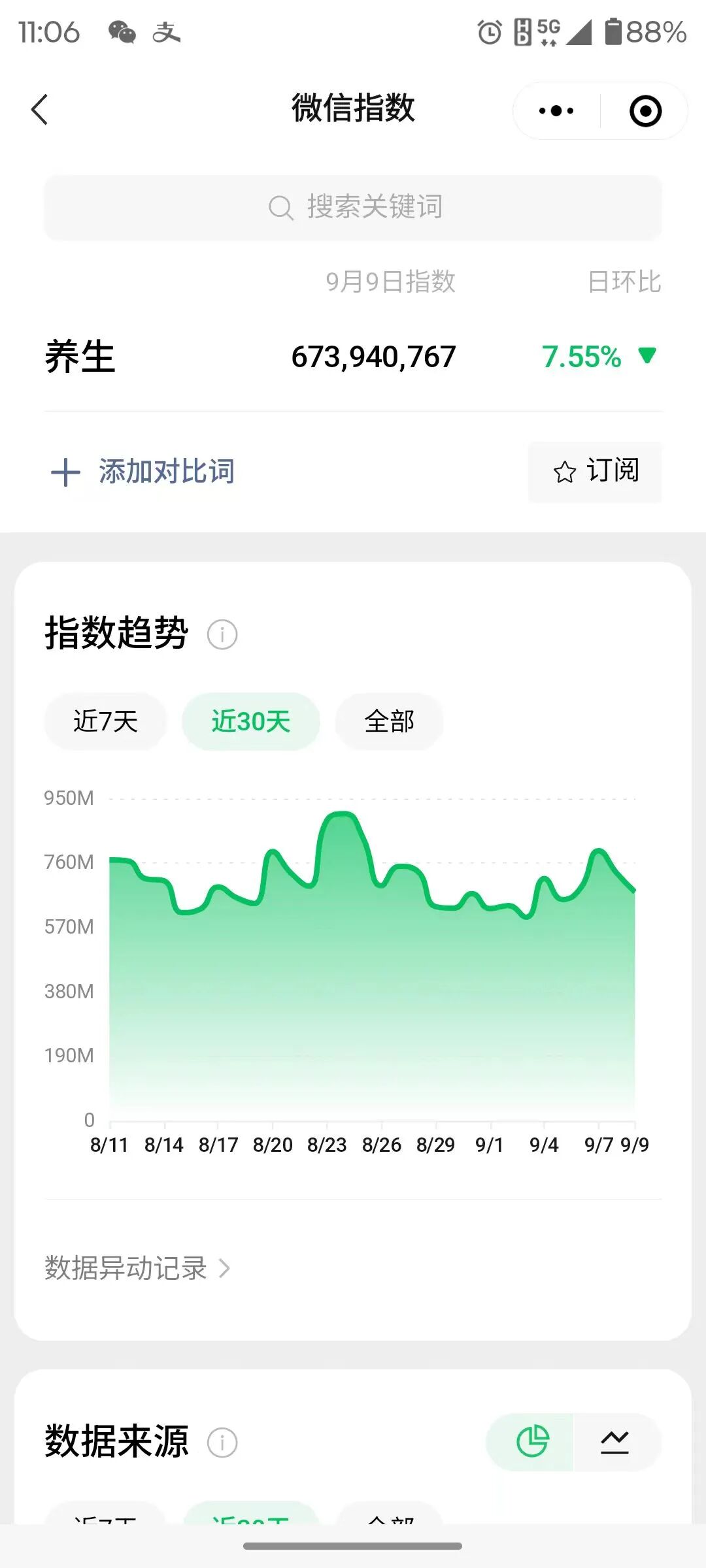Close the mini program with the target icon
The width and height of the screenshot is (706, 1568).
point(645,111)
